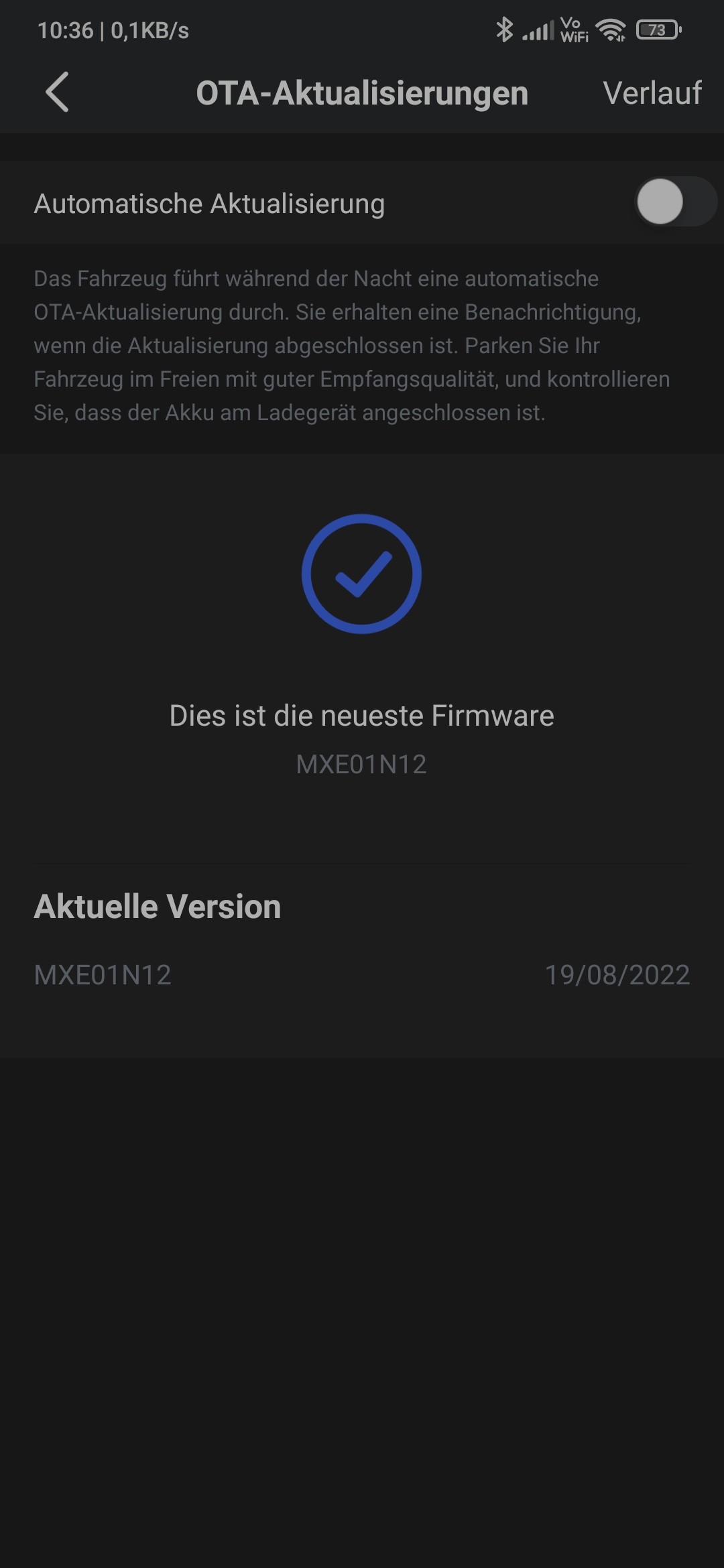Enable Automatische Aktualisierung switch

tap(674, 202)
